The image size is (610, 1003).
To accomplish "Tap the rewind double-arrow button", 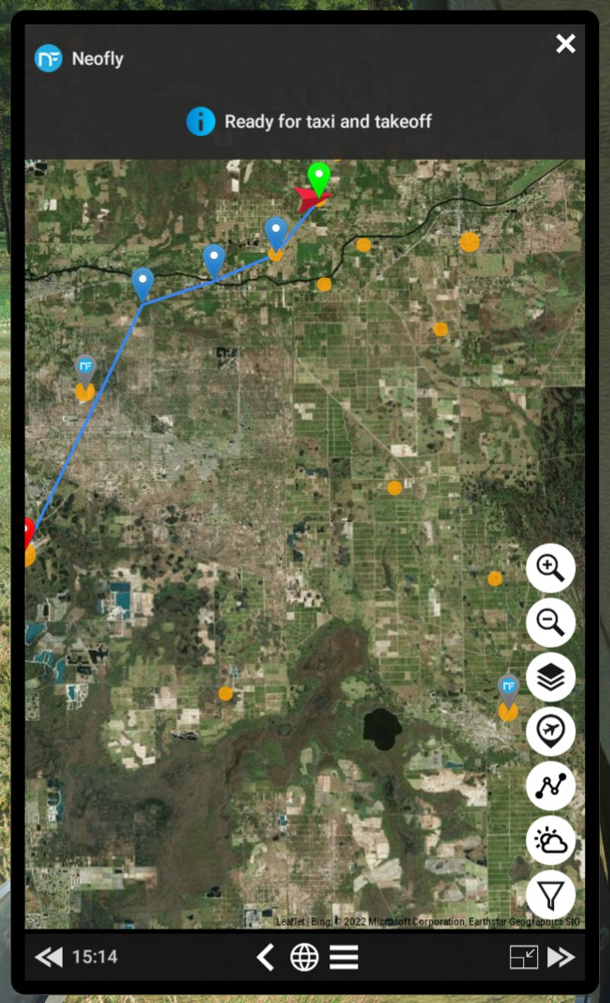I will click(x=49, y=957).
